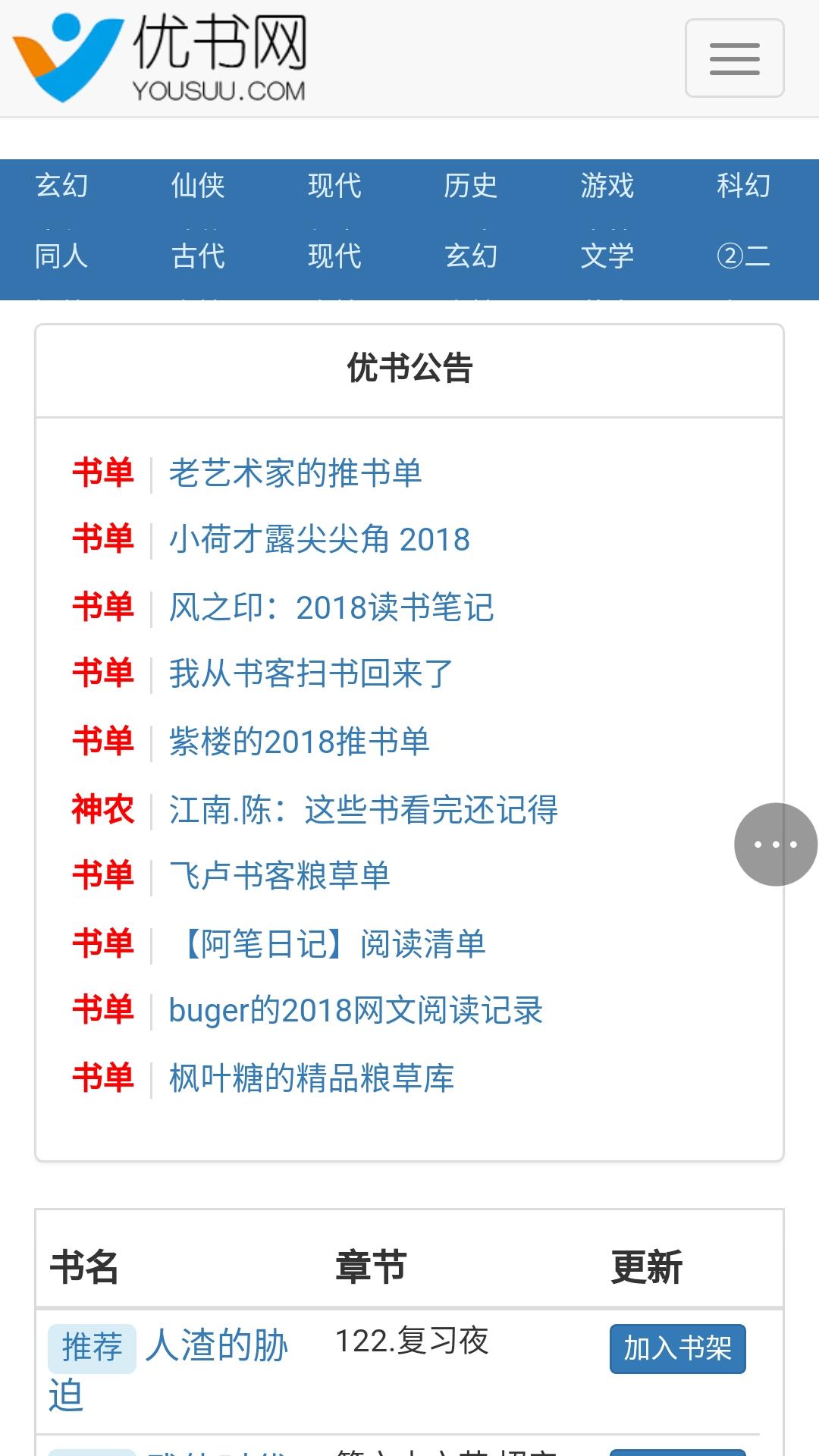Select the 历史 category

470,185
